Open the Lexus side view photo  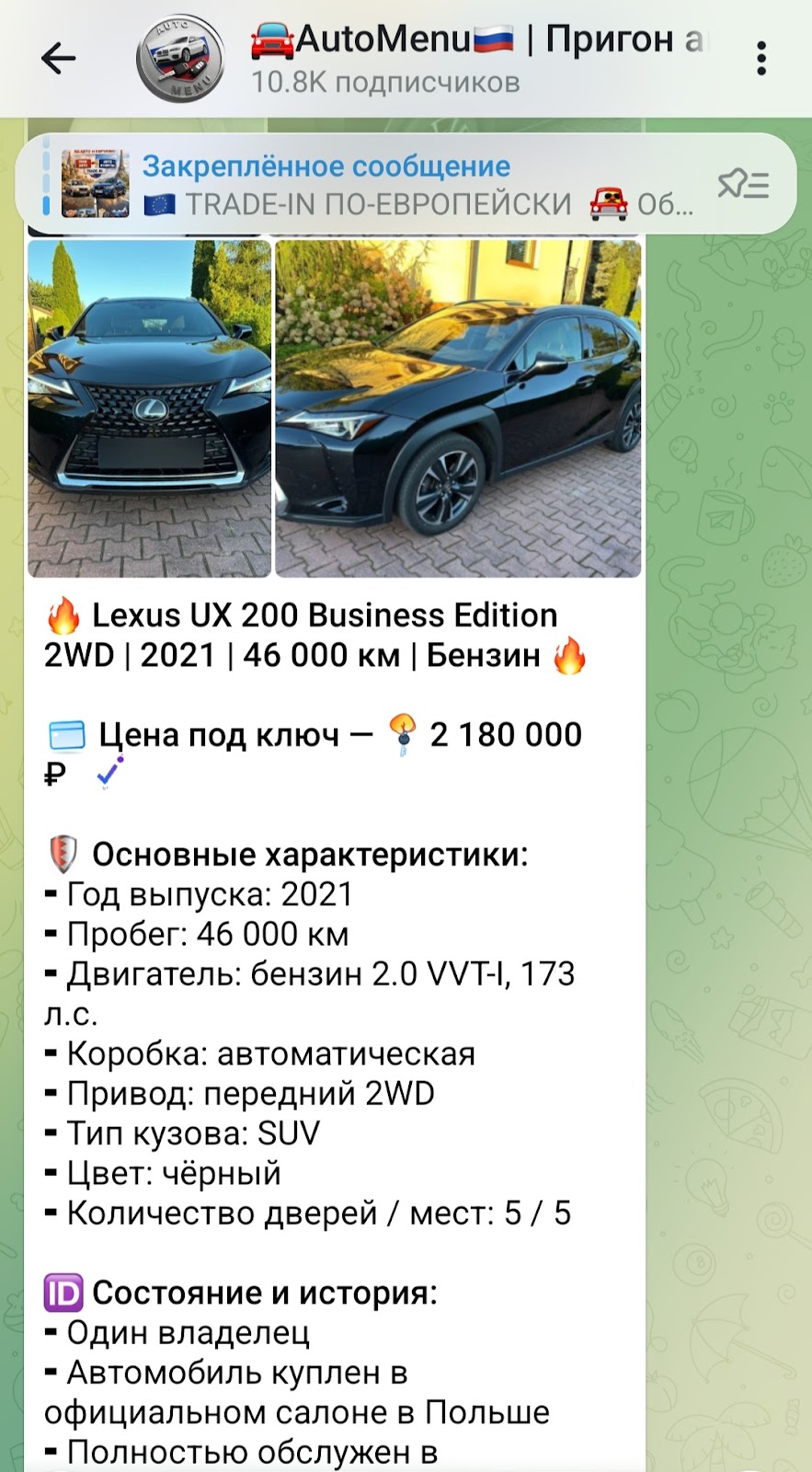458,408
